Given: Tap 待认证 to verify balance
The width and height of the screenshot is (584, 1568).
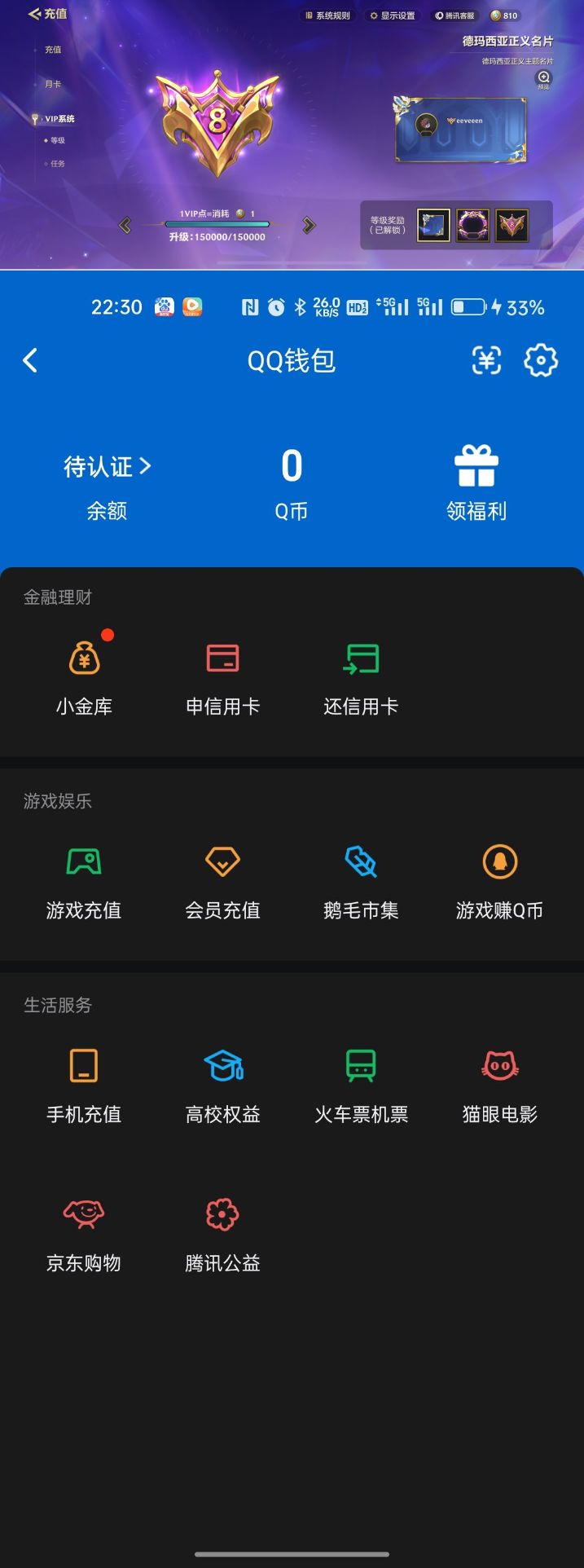Looking at the screenshot, I should (107, 467).
